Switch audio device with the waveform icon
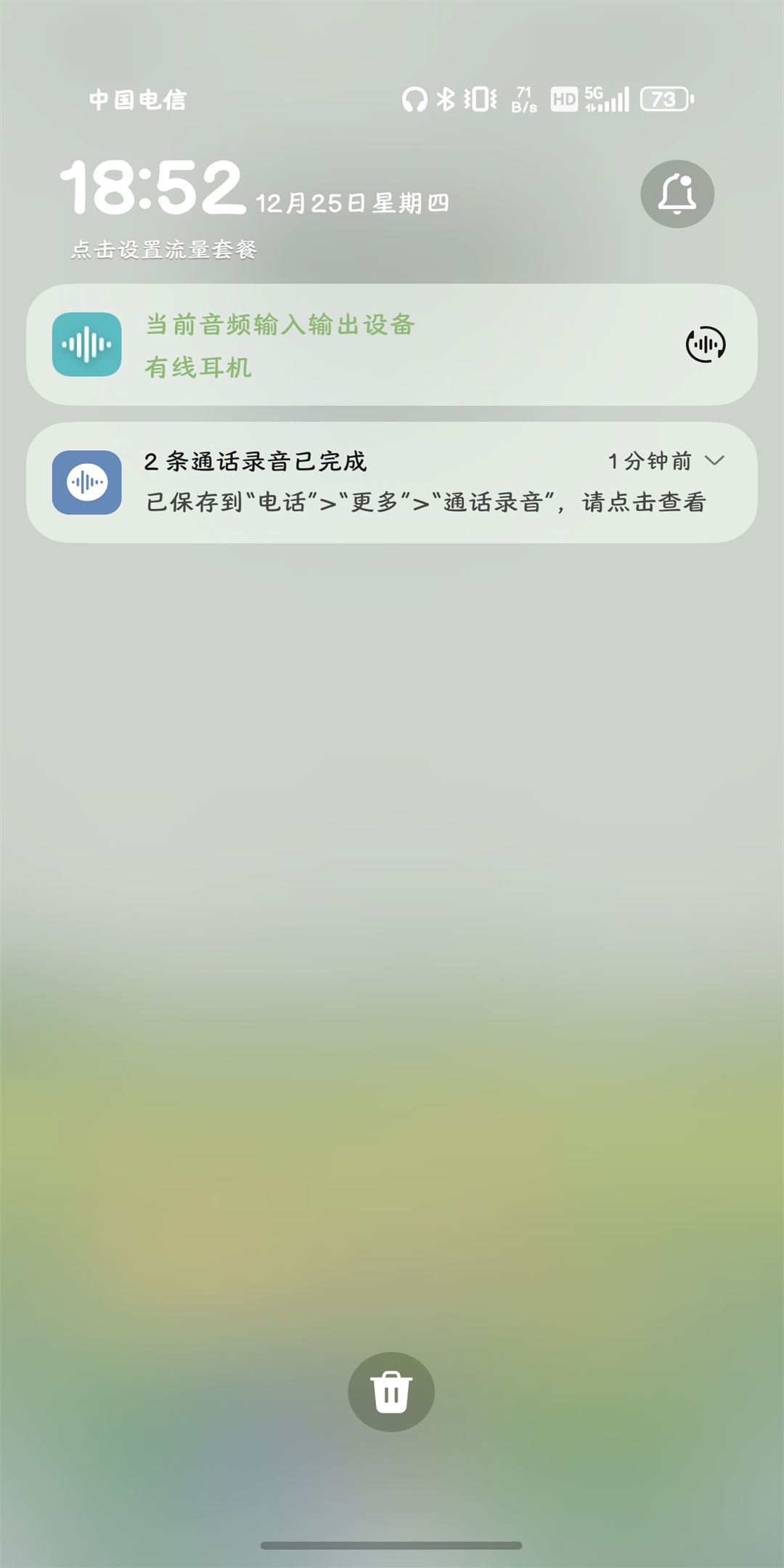The height and width of the screenshot is (1568, 784). point(705,344)
